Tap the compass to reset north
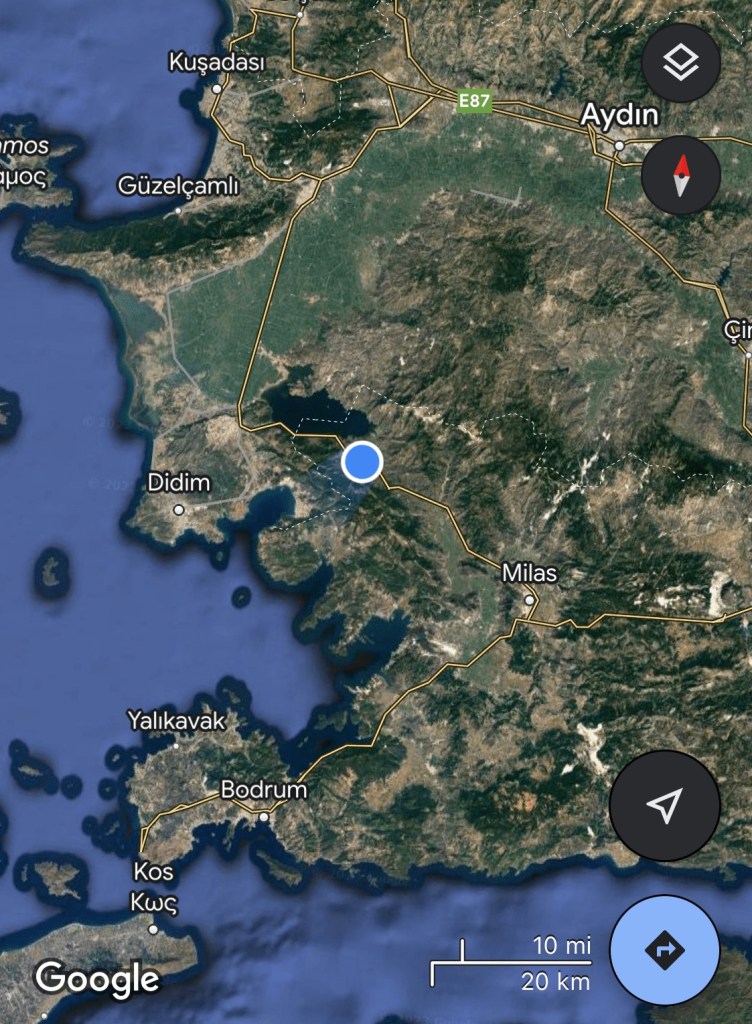The image size is (752, 1024). click(x=681, y=175)
